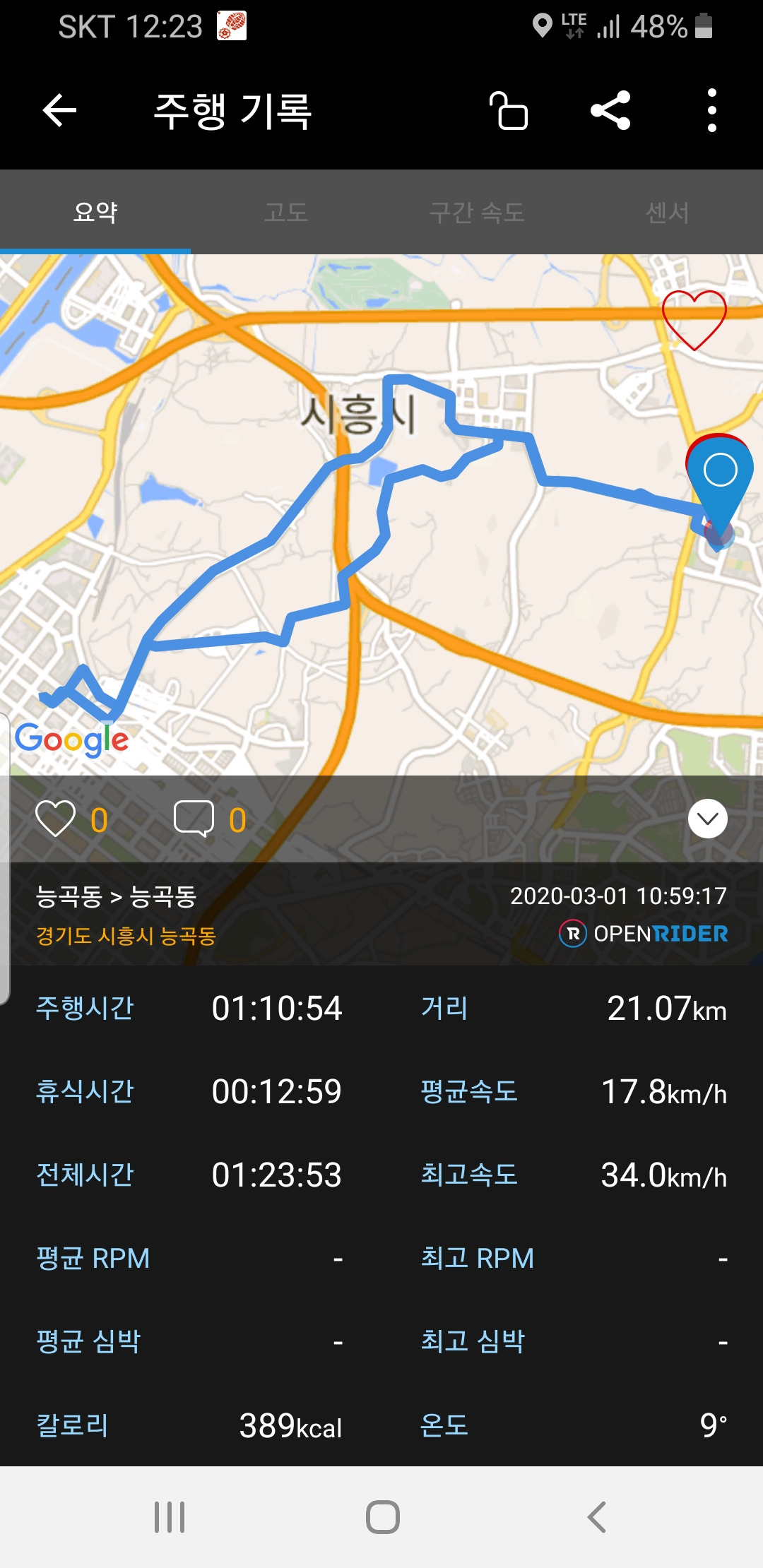Open the three-dot overflow menu
Screen dimensions: 763x1568
point(711,112)
